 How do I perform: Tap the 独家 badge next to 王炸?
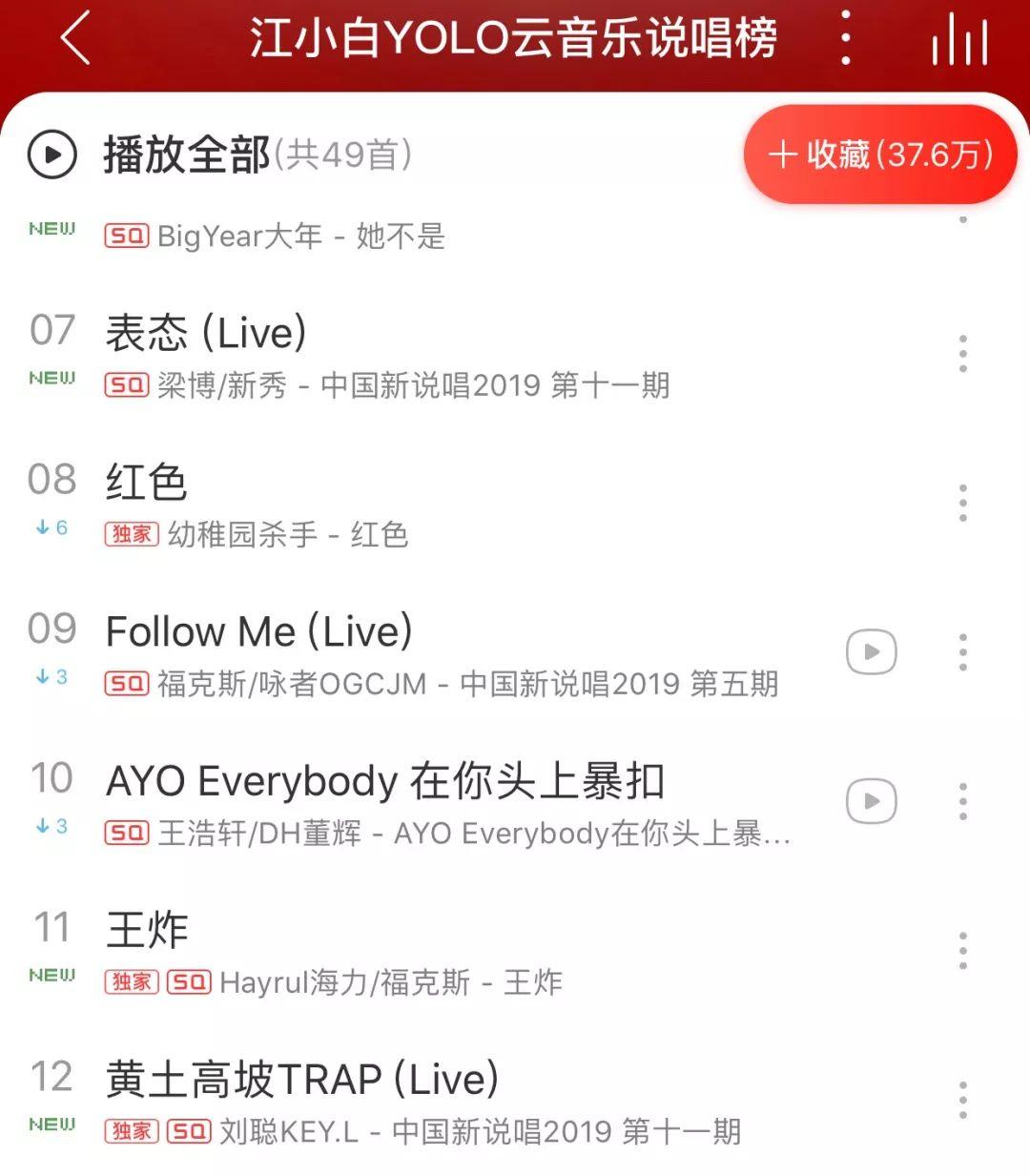coord(130,981)
